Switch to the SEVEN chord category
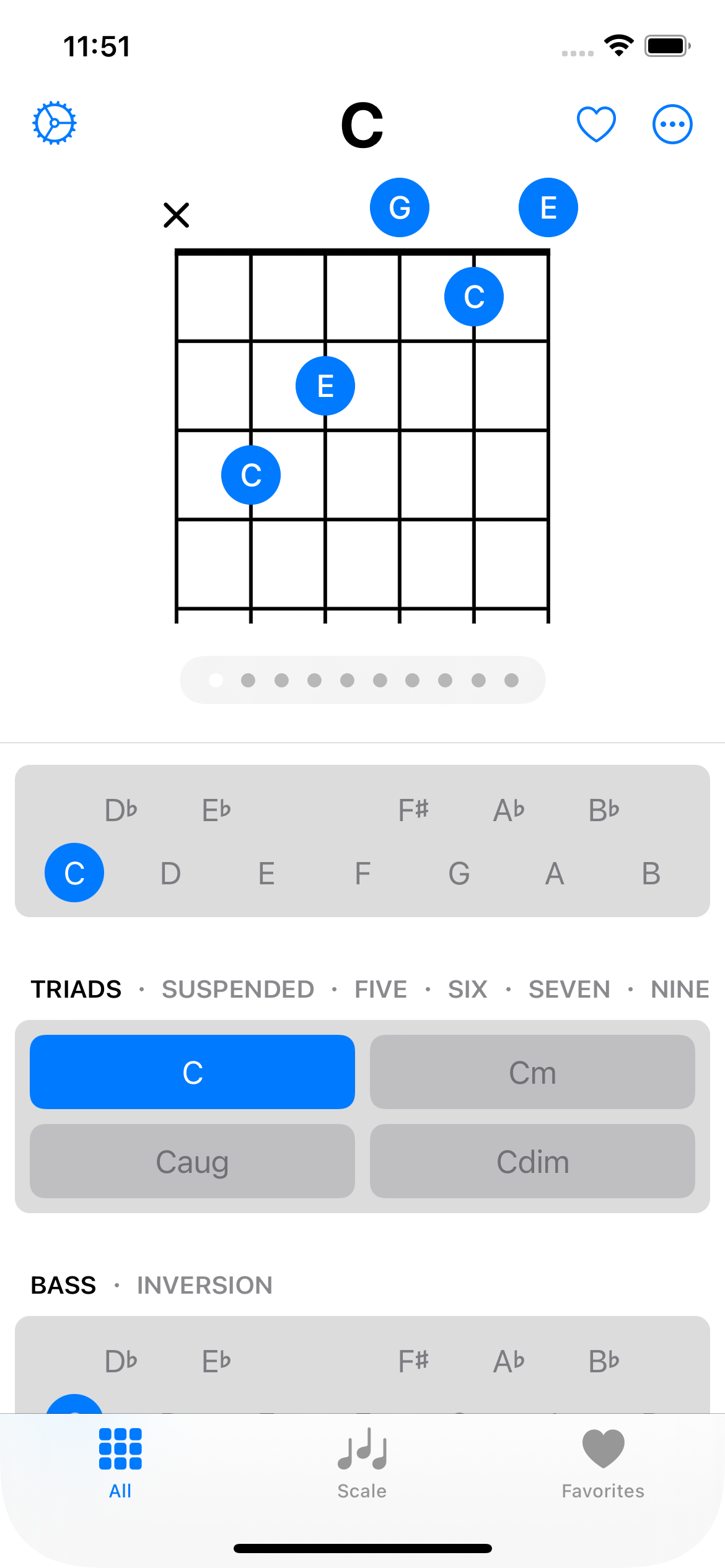 click(569, 989)
